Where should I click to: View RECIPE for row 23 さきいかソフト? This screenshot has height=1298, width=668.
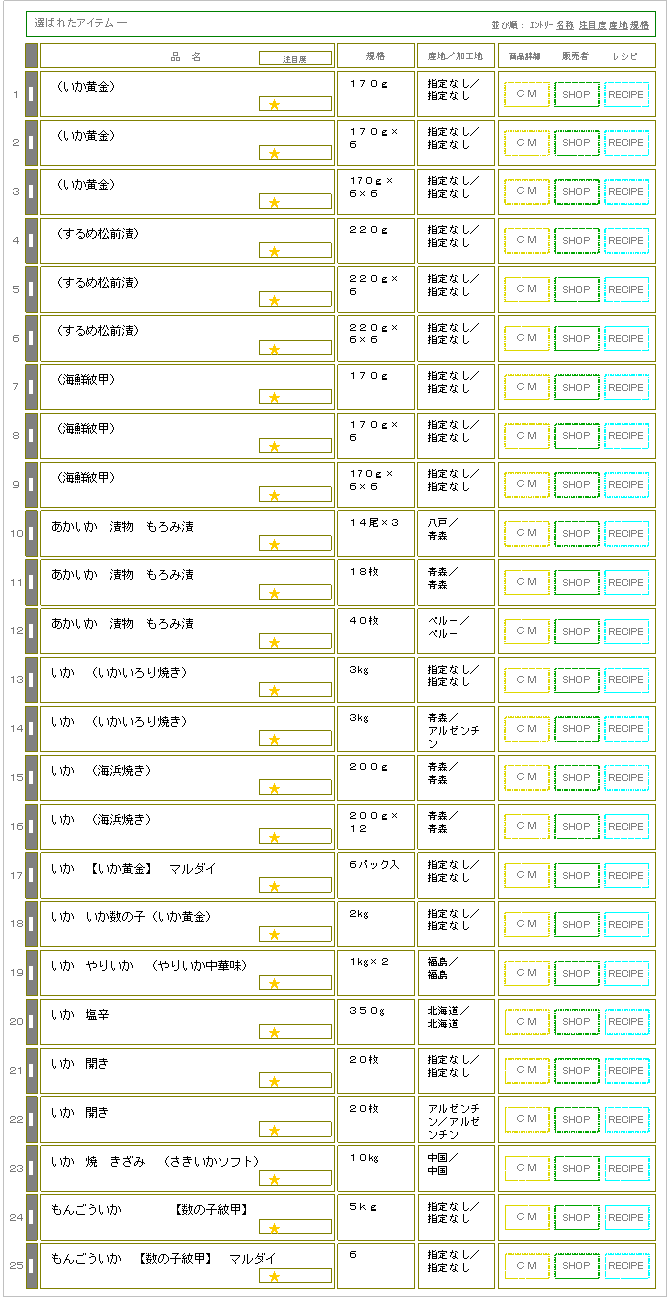[626, 1168]
